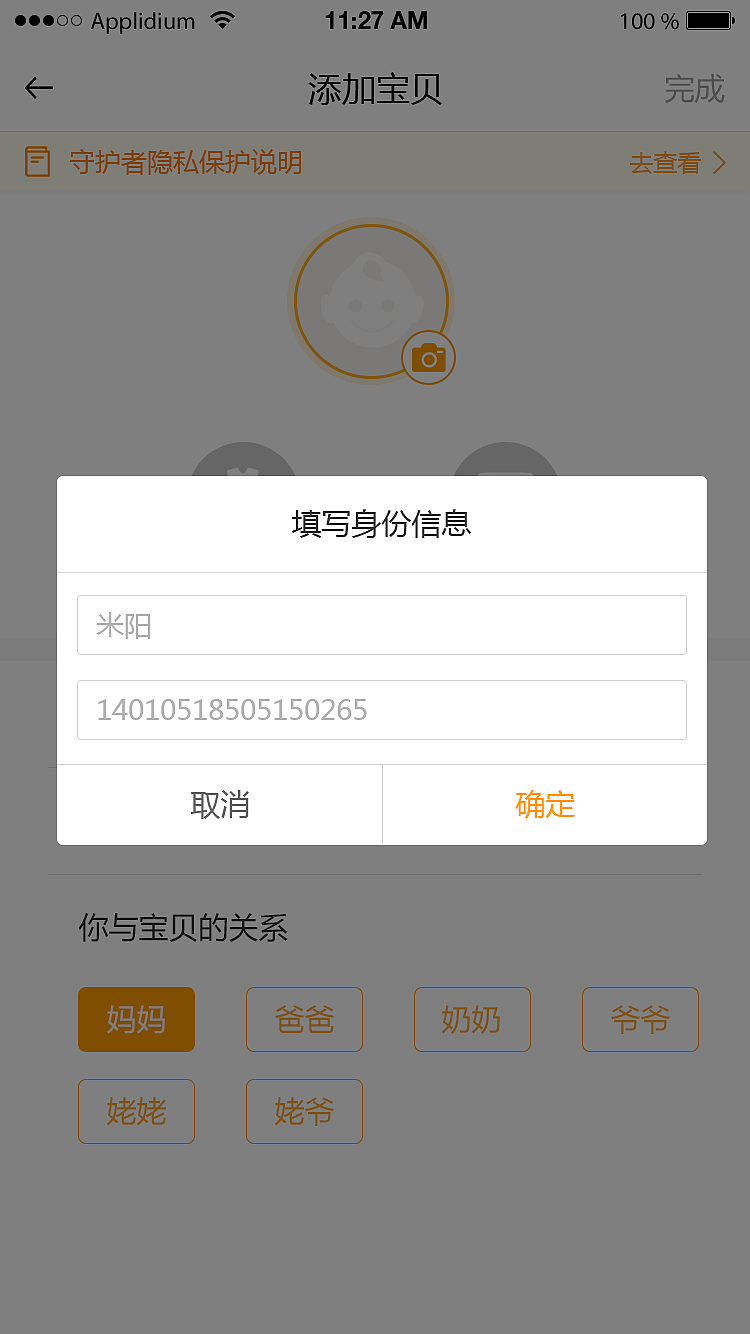Tap the name field showing 米阳
The image size is (750, 1334).
click(382, 624)
